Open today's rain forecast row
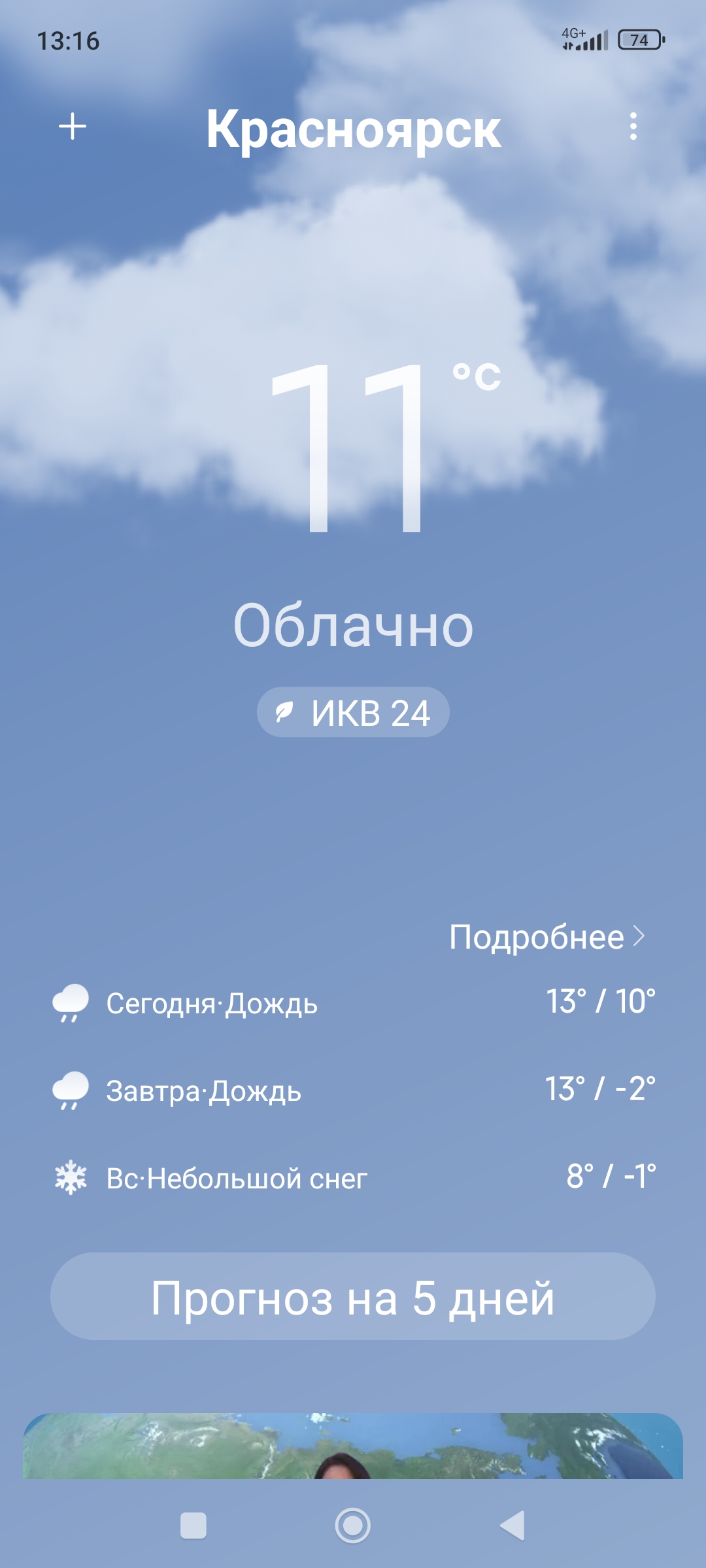The image size is (706, 1568). click(x=353, y=1003)
